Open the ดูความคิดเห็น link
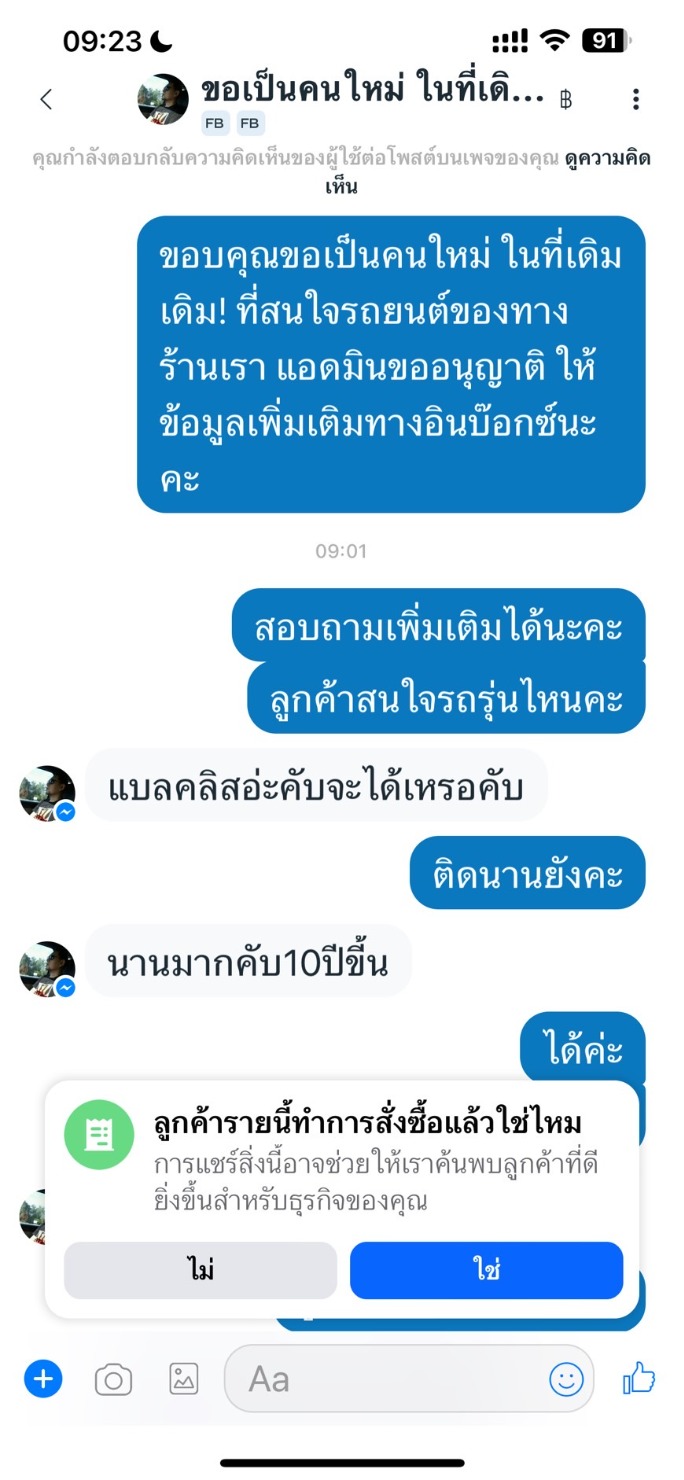 click(606, 159)
